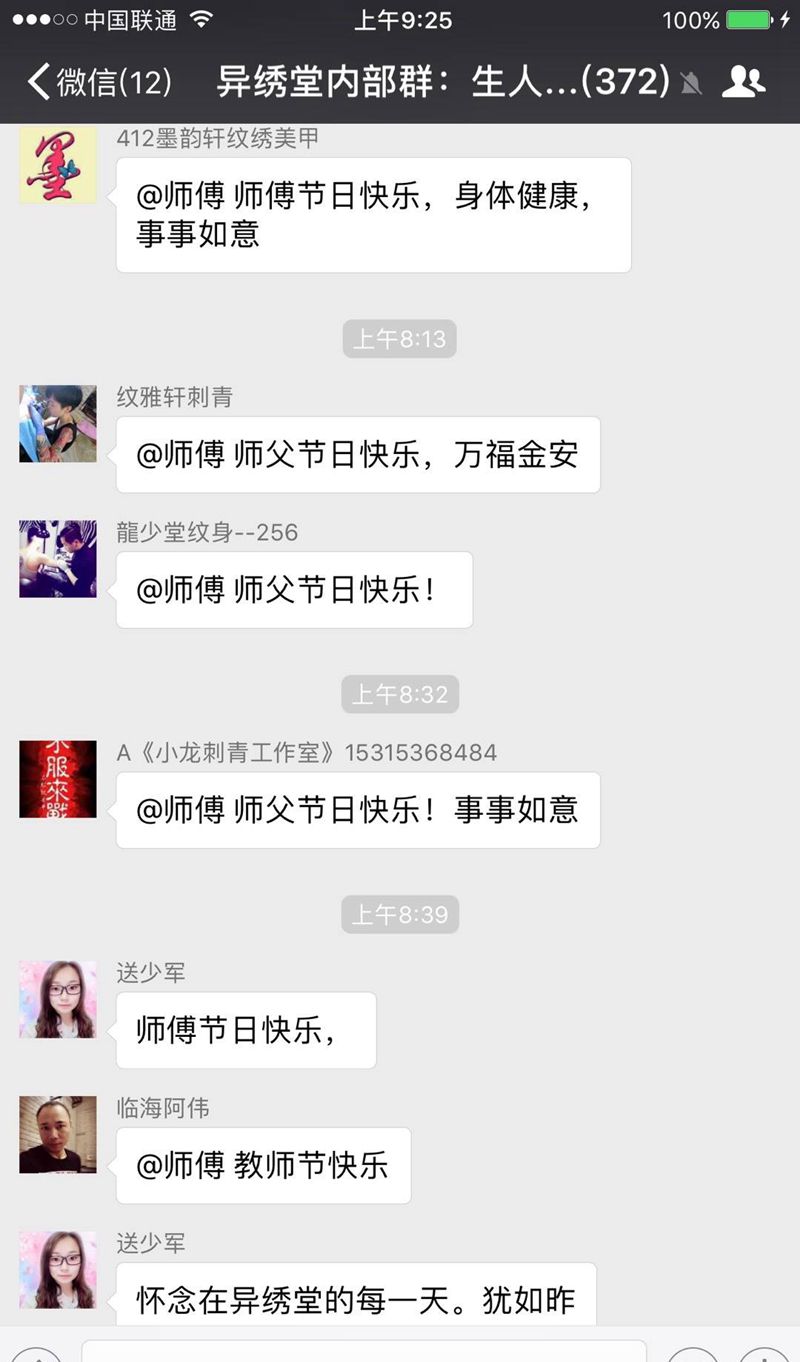
Task: Tap 送少军's avatar beside 师傅节日快乐
Action: 58,999
